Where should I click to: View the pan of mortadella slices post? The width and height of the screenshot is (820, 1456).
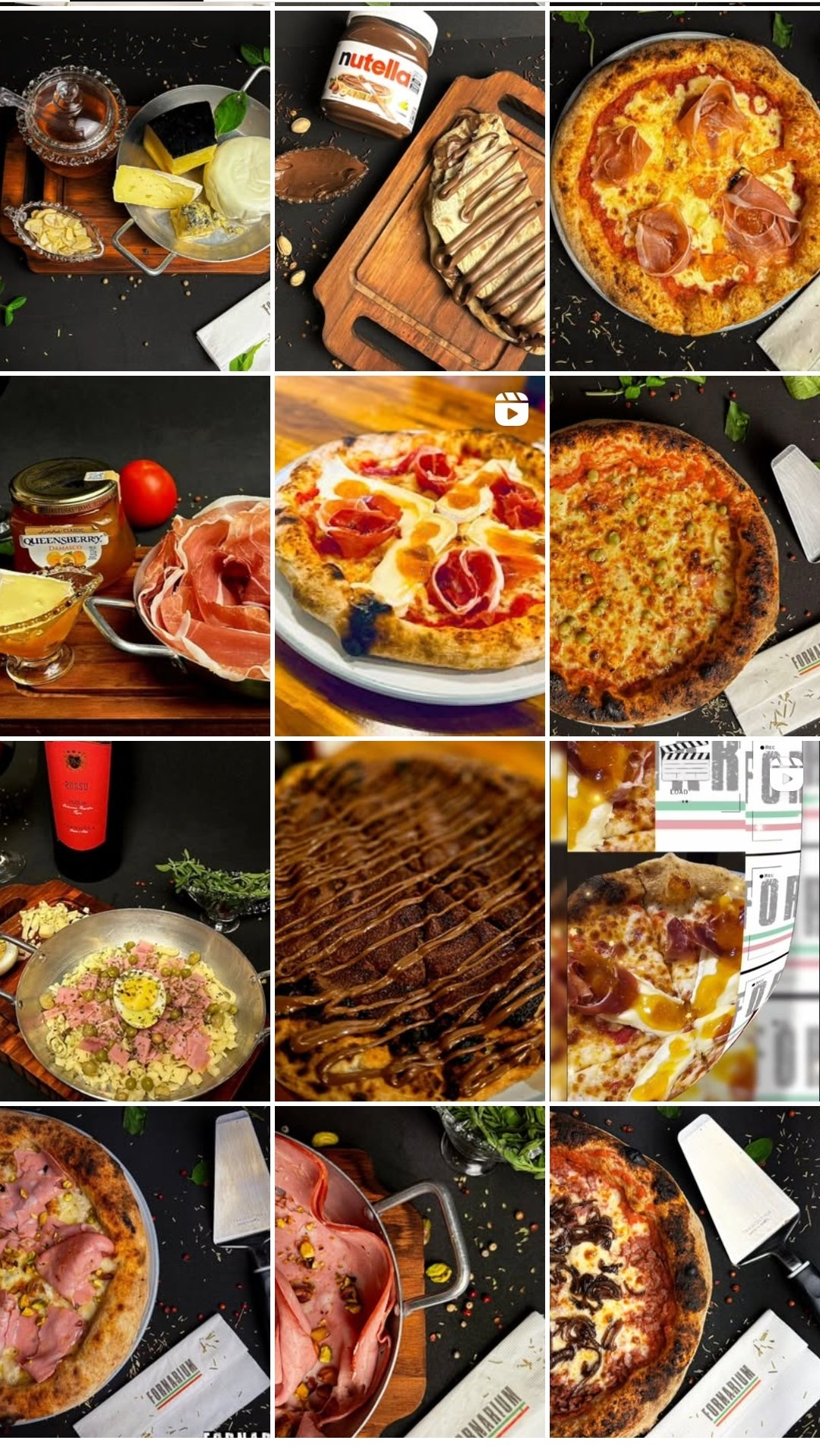410,1272
